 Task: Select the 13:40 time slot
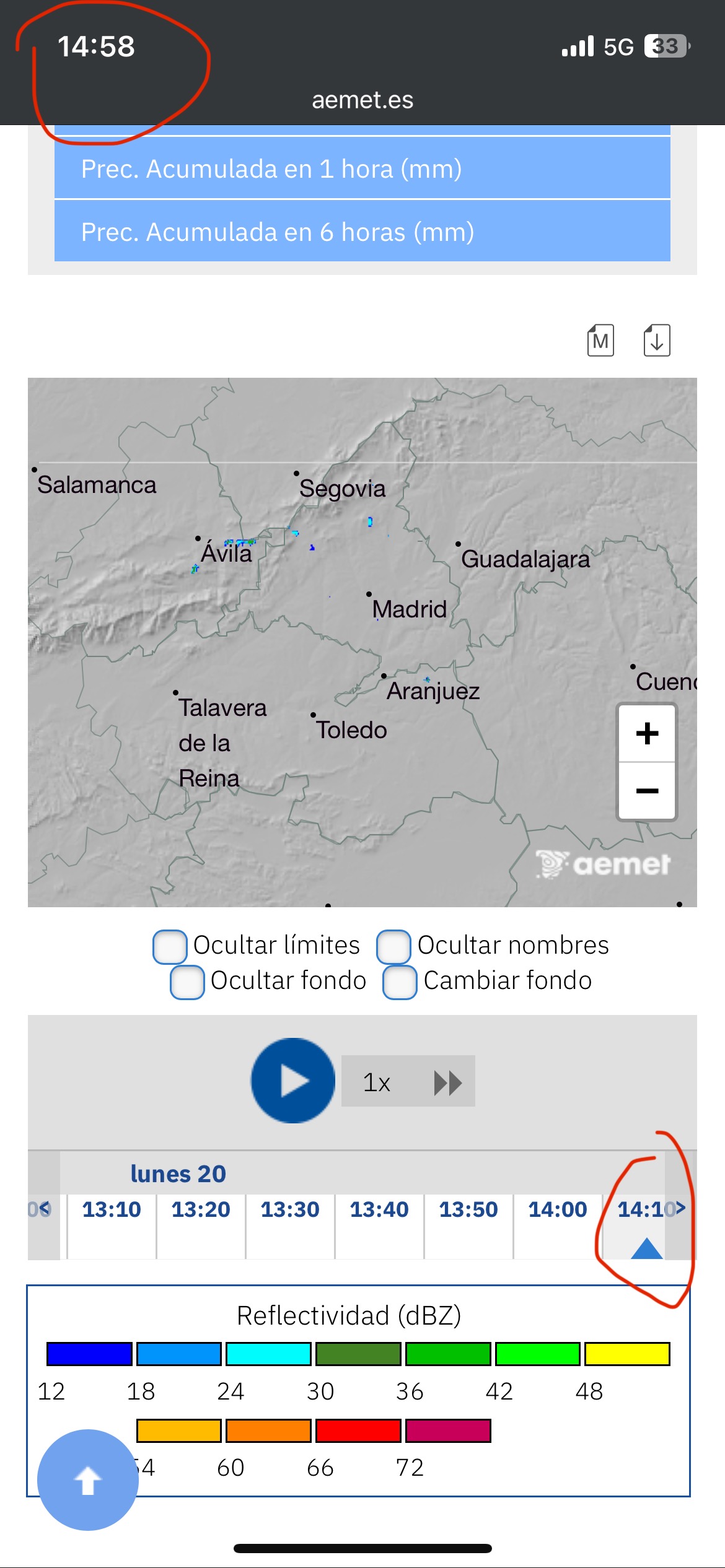click(x=379, y=1211)
